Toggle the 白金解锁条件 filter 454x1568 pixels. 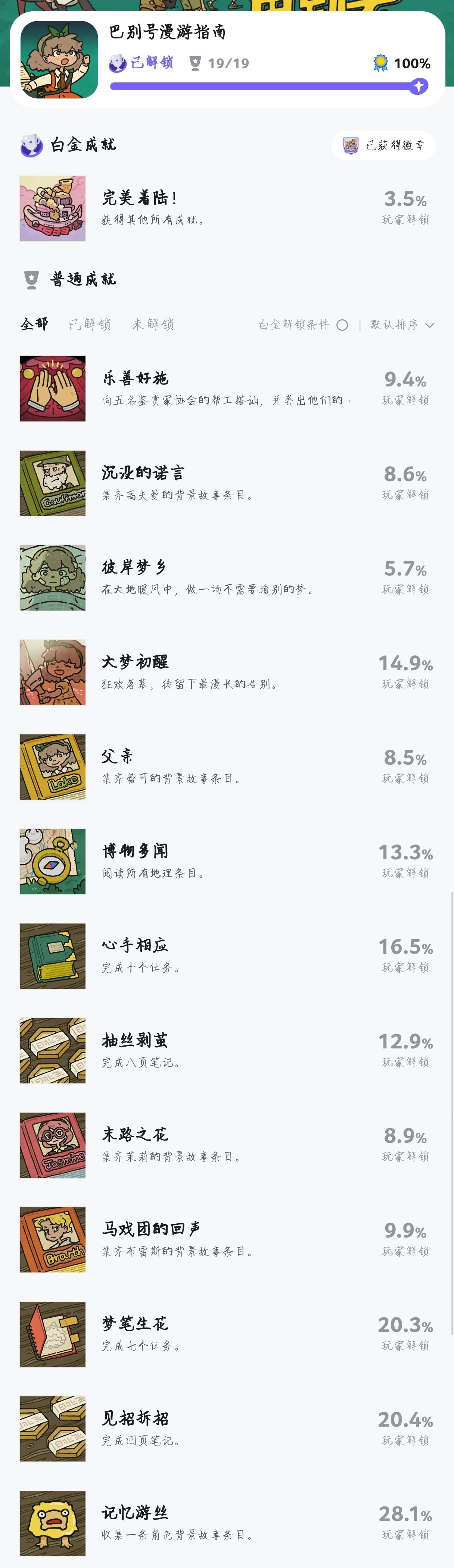click(x=342, y=325)
